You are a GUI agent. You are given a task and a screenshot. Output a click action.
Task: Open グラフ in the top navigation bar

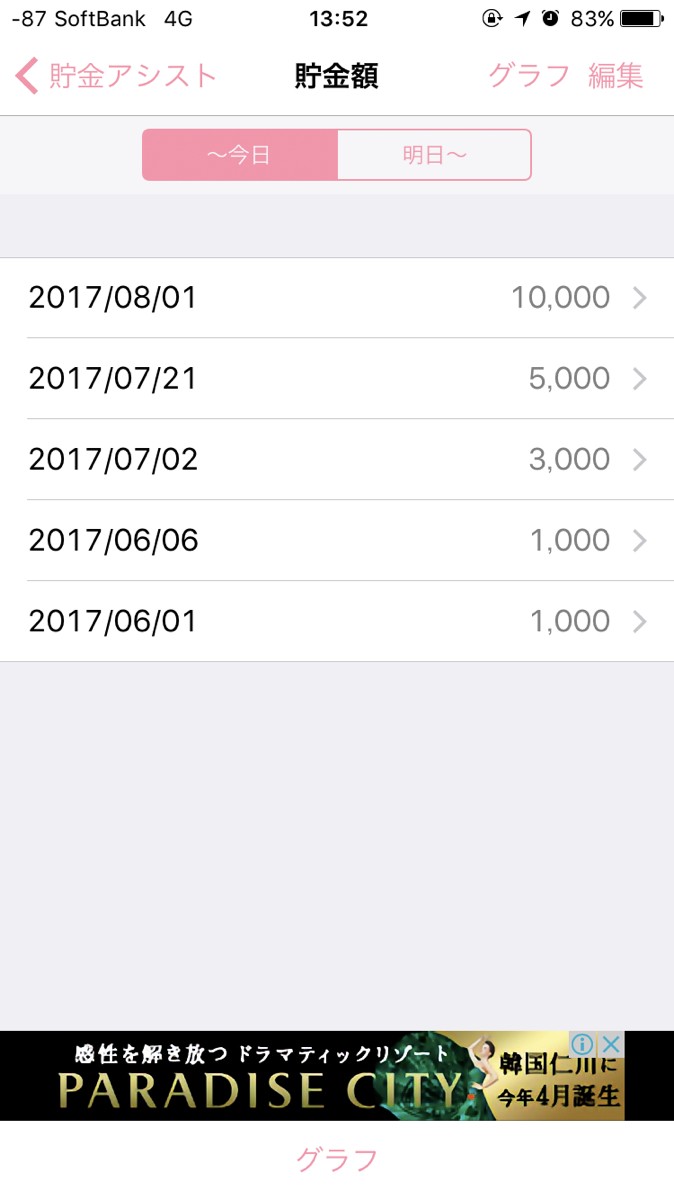[528, 76]
